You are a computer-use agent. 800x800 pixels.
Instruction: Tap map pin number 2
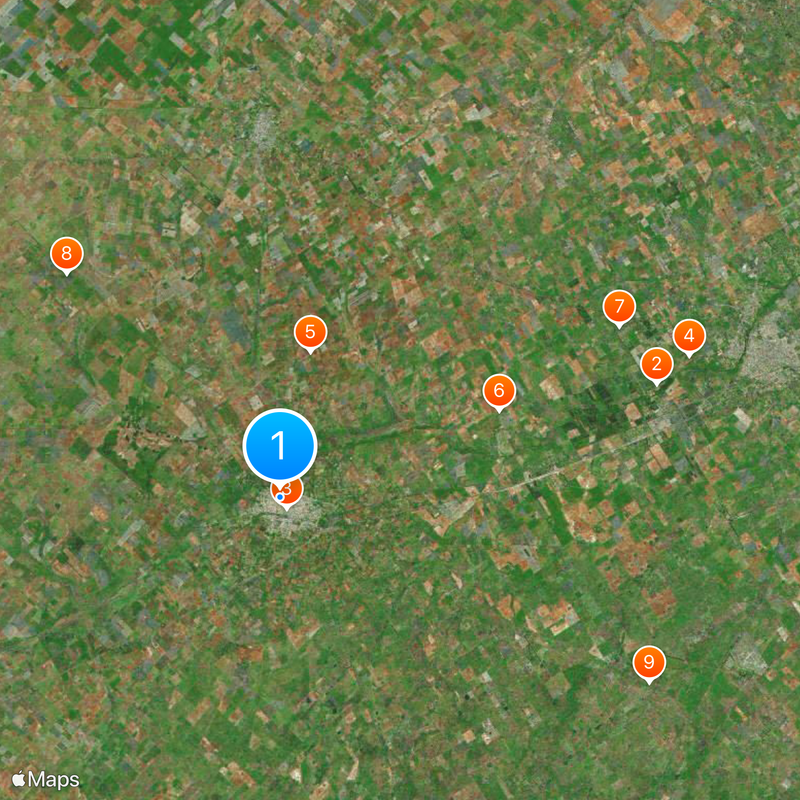[656, 364]
